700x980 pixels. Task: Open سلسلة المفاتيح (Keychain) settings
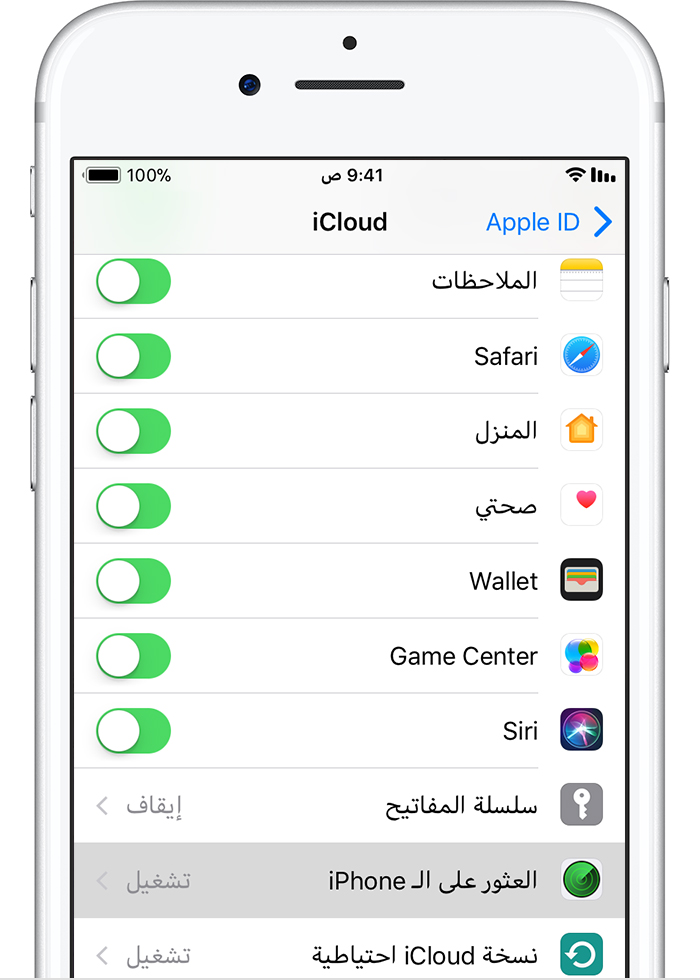(x=350, y=806)
